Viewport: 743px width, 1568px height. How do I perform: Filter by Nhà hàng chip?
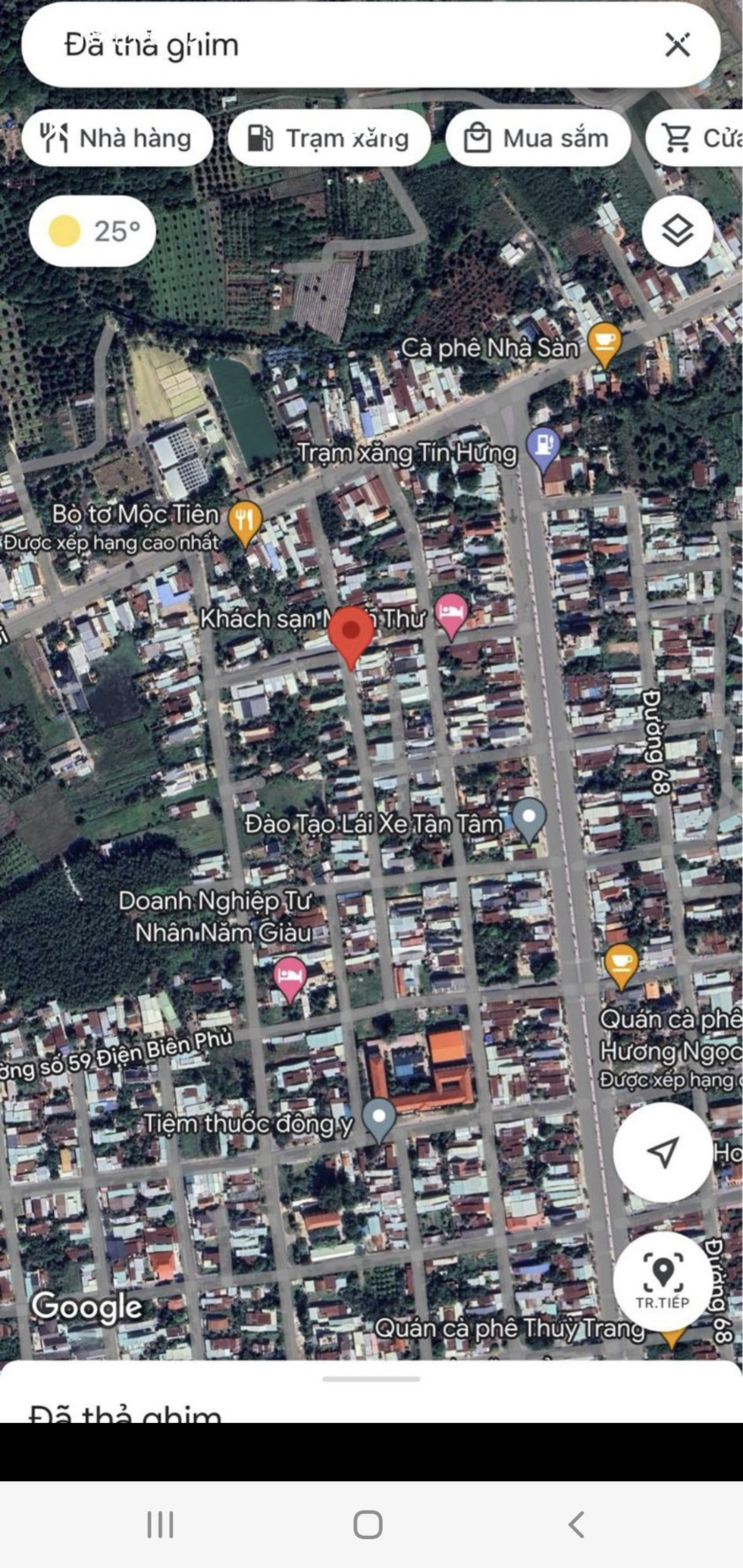tap(117, 137)
